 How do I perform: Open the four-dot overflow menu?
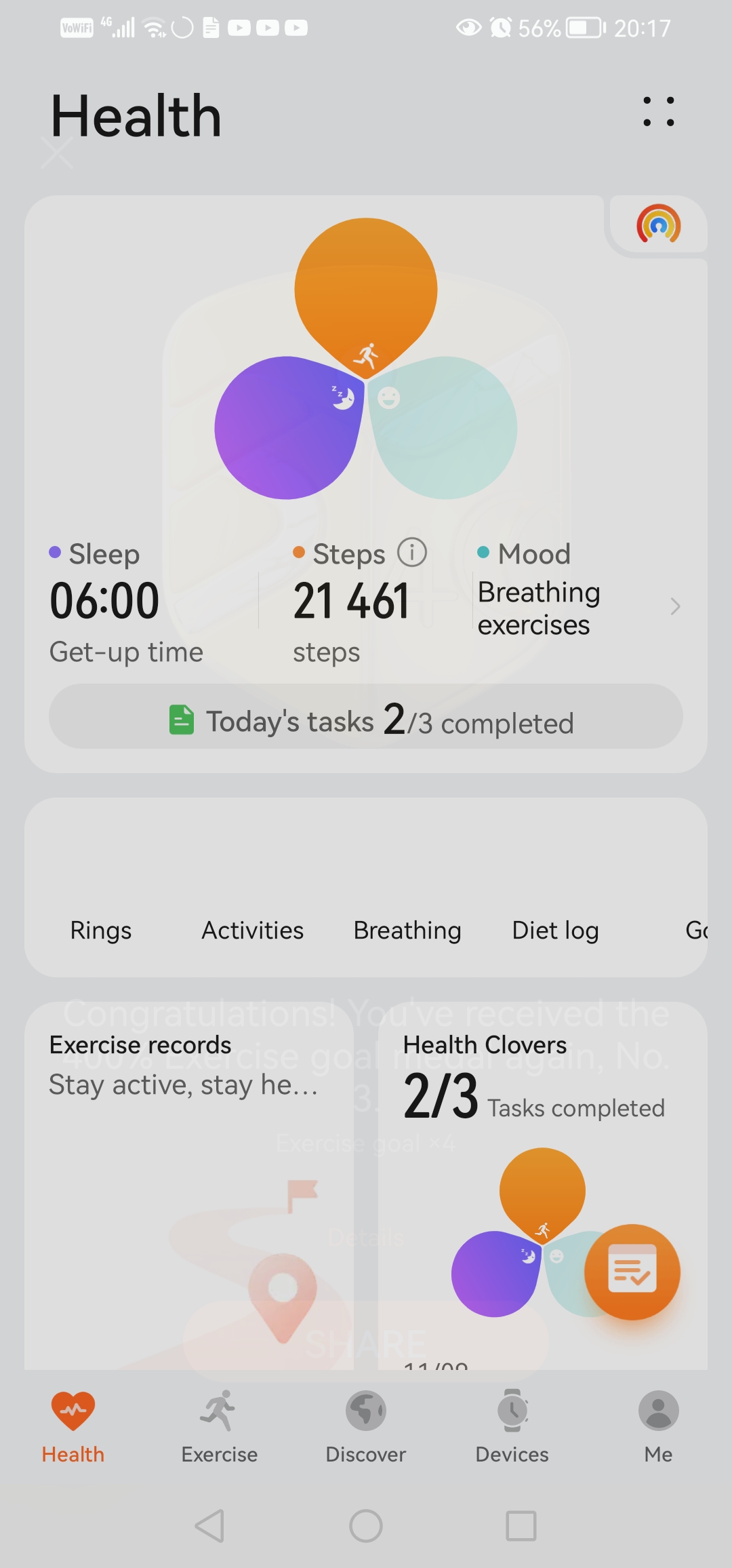coord(658,112)
